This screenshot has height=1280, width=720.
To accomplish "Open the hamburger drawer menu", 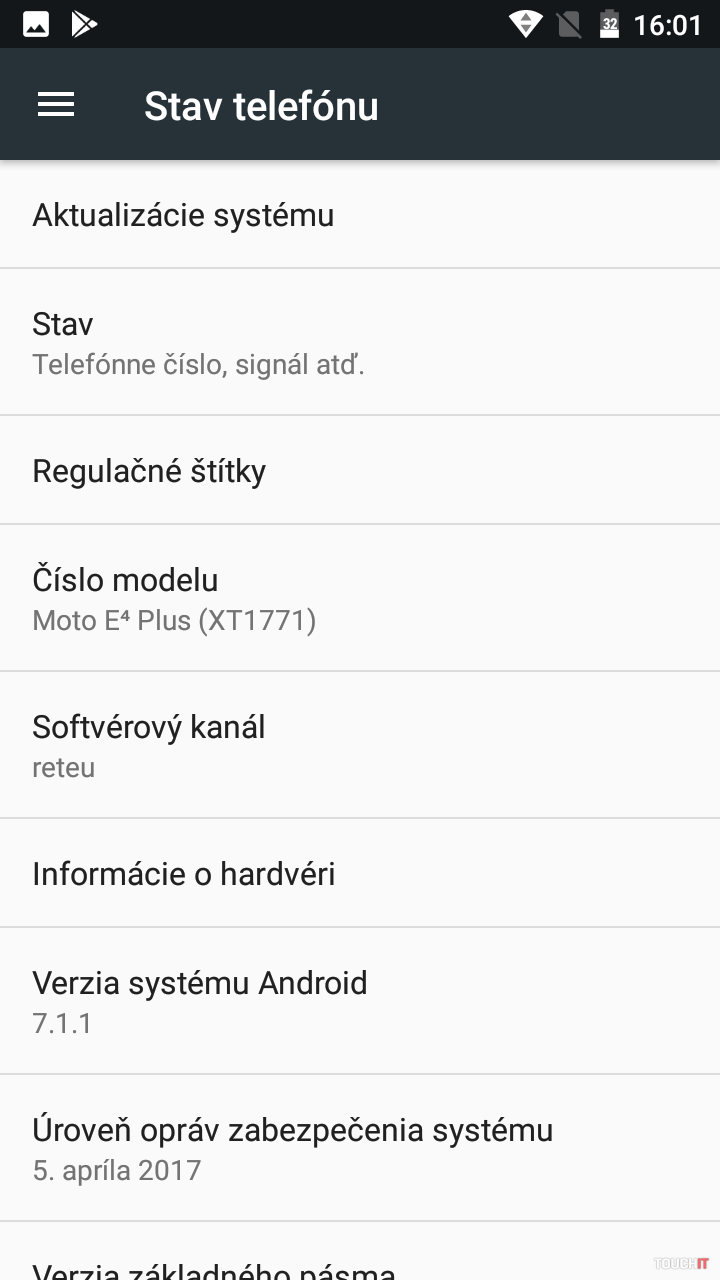I will [x=56, y=105].
